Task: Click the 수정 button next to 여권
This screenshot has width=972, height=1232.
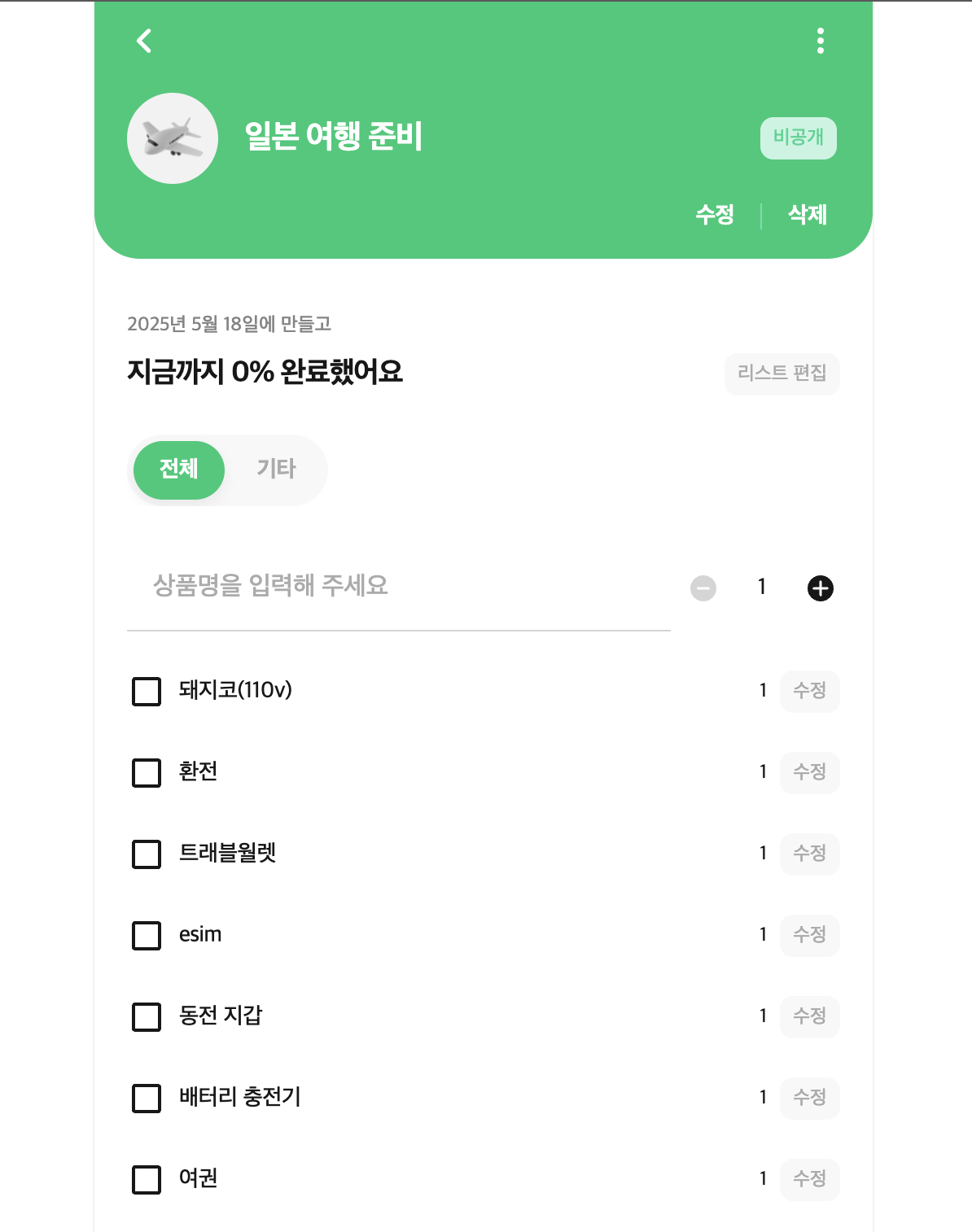Action: 809,1179
